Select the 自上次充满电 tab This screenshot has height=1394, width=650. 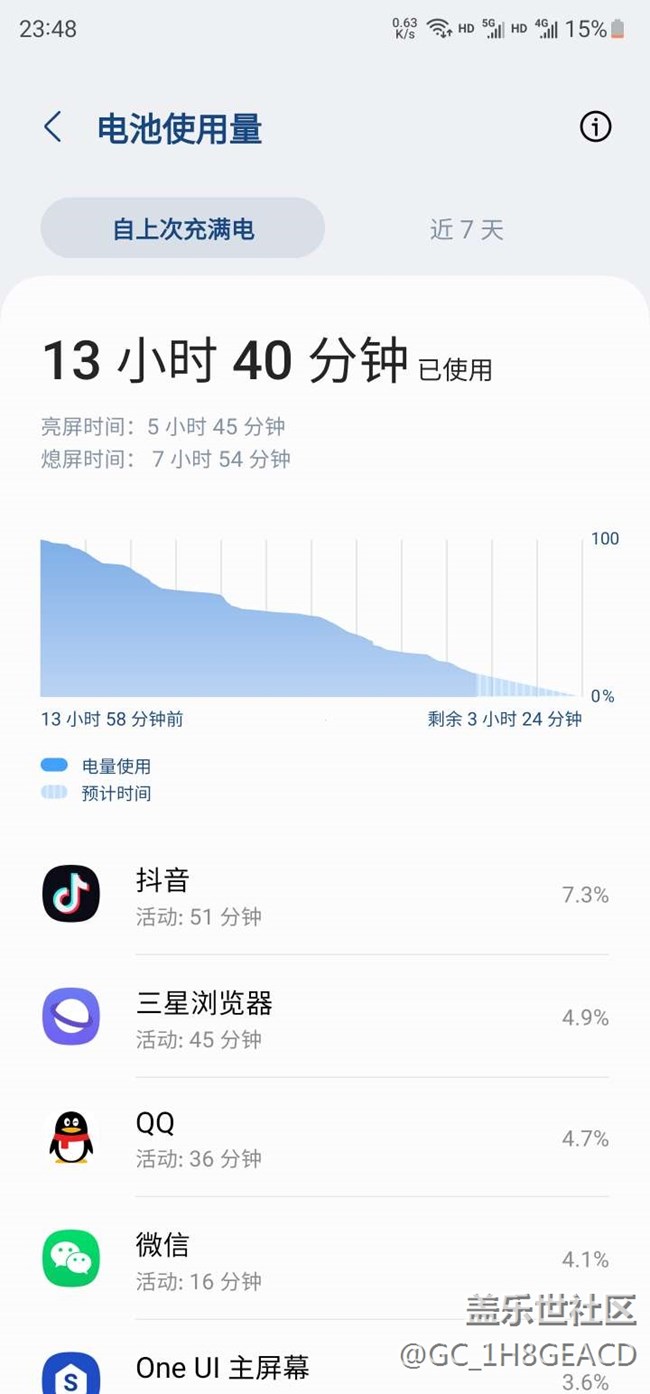183,229
